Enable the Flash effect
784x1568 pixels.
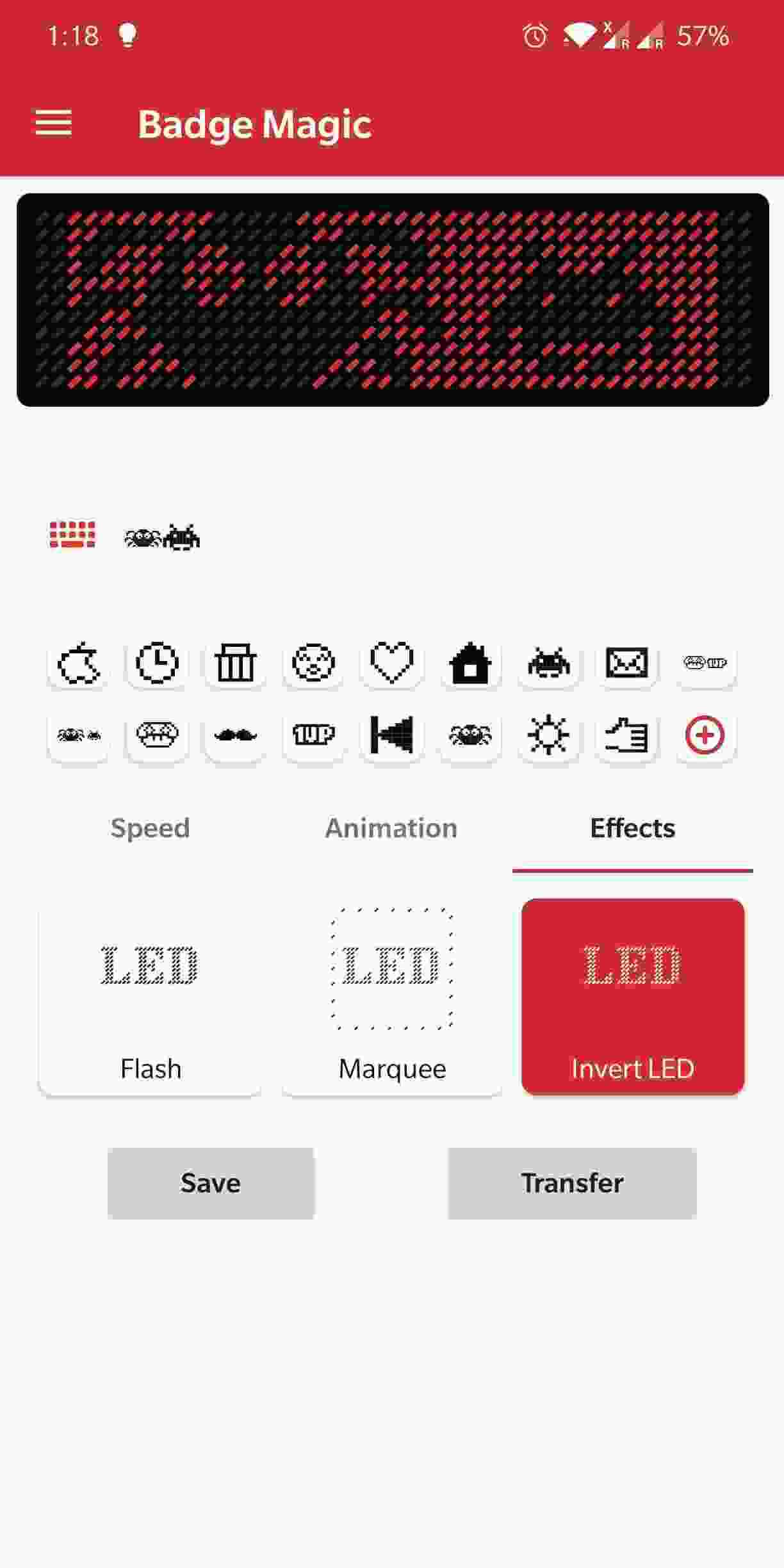point(151,996)
